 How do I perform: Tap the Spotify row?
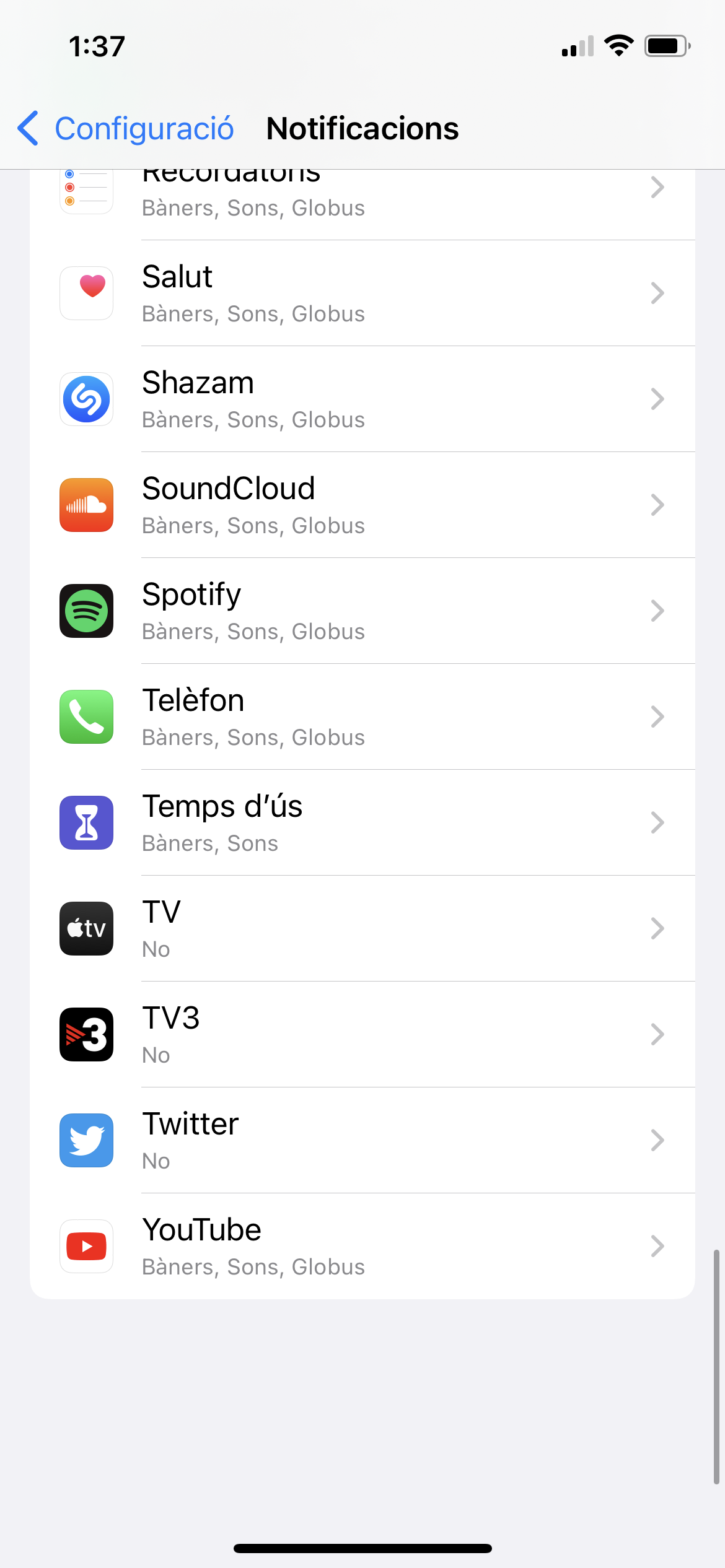click(362, 611)
